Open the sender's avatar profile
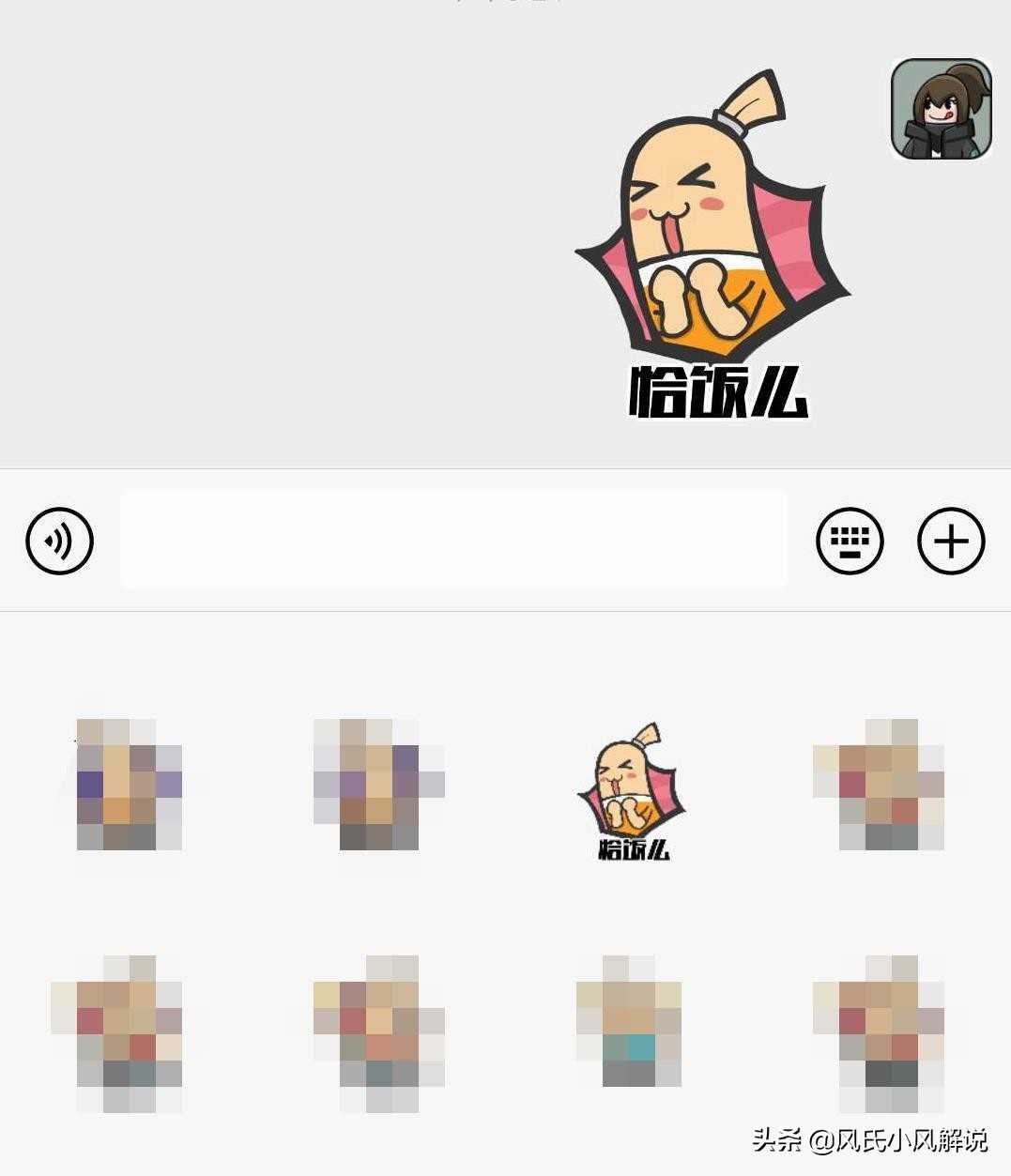Viewport: 1011px width, 1176px height. pos(941,109)
